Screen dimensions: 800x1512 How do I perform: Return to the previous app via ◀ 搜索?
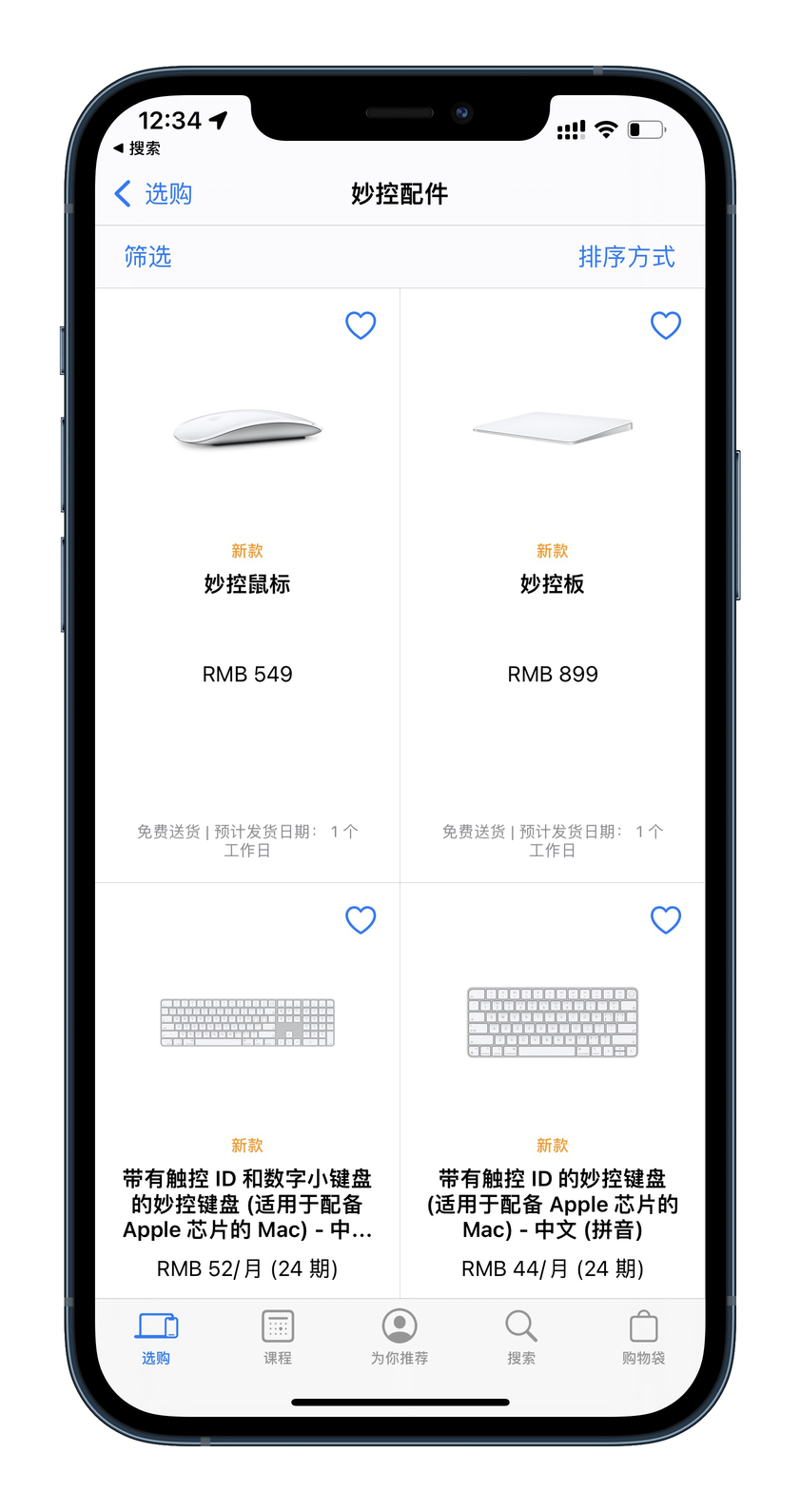tap(138, 148)
